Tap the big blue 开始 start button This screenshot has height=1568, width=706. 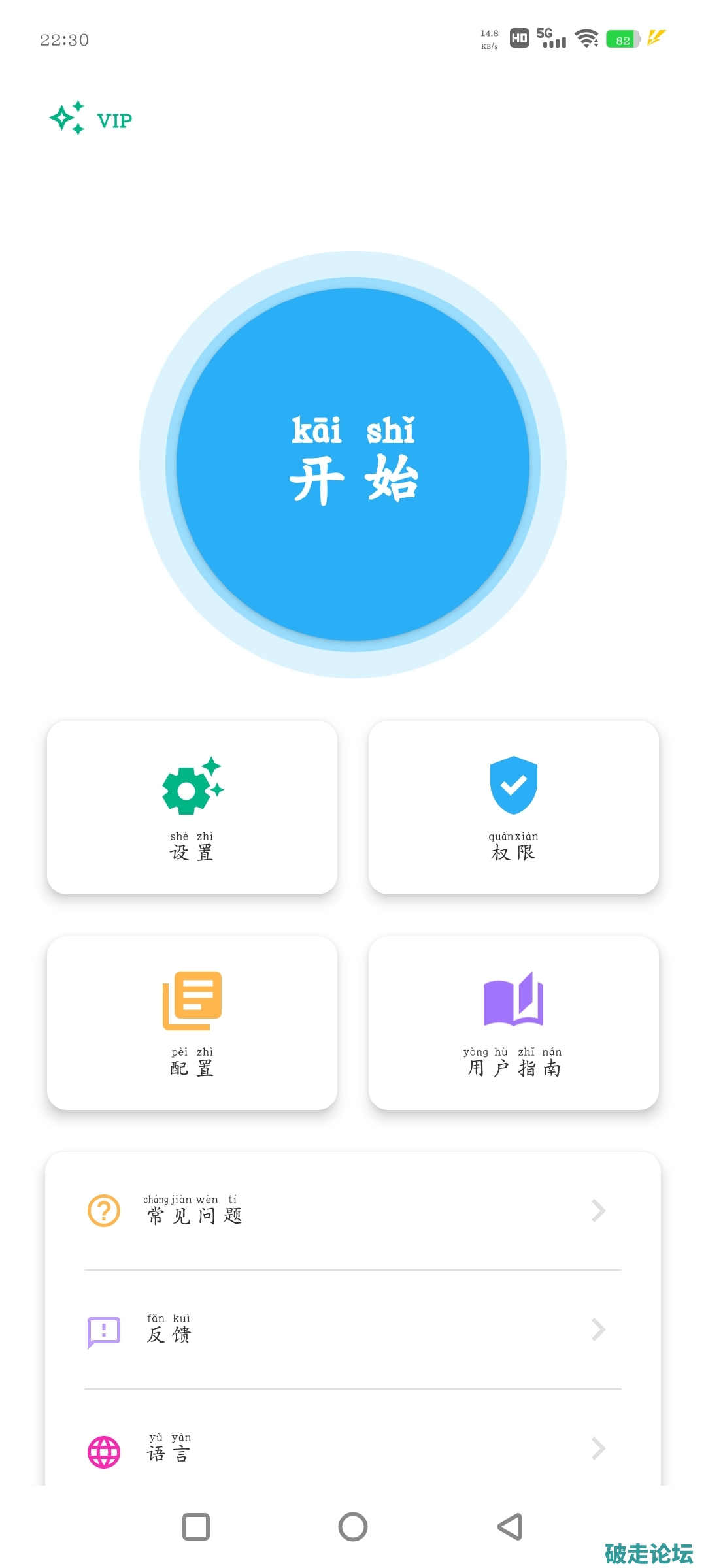pos(353,465)
